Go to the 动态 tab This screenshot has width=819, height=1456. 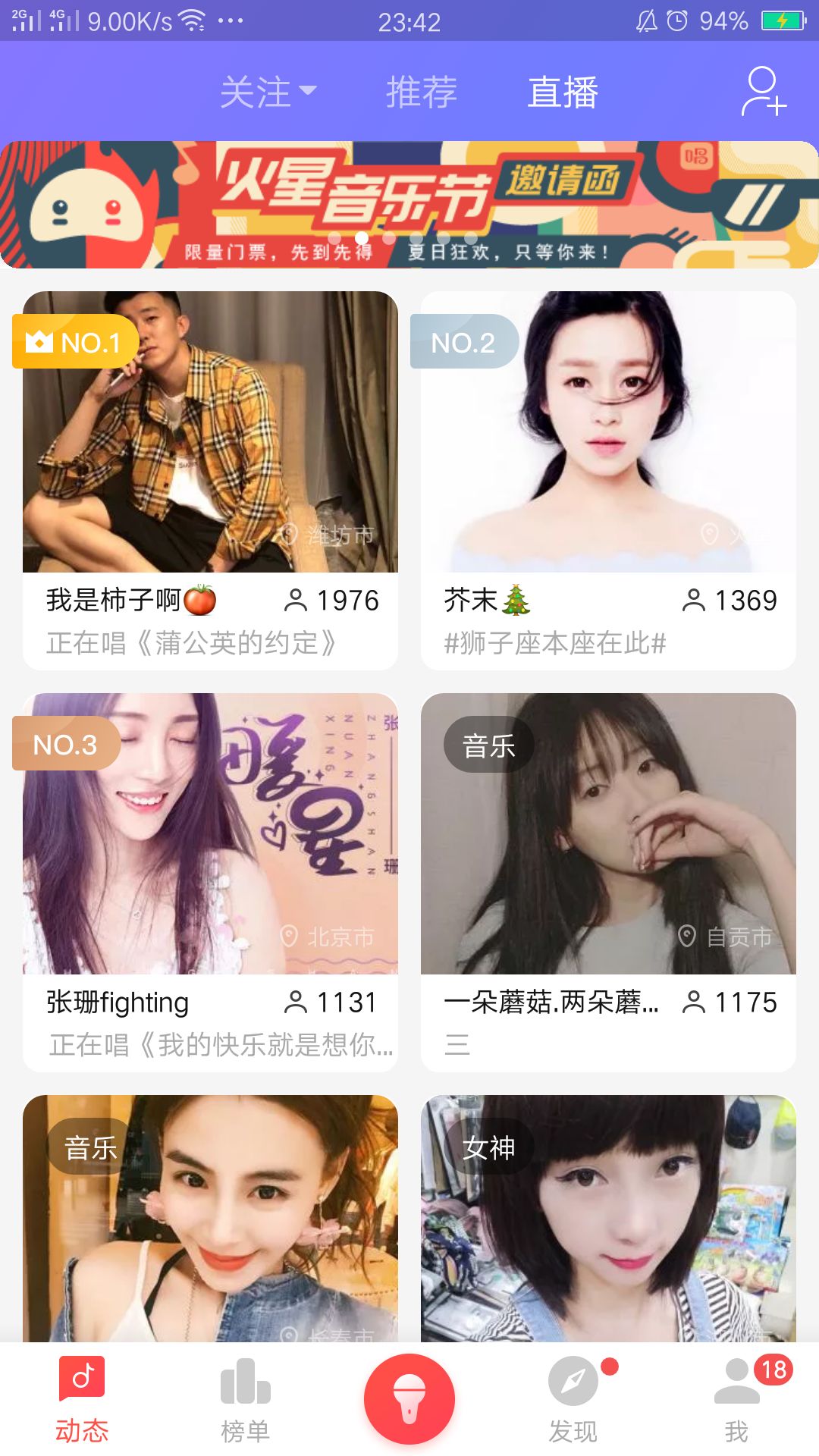(x=82, y=1400)
